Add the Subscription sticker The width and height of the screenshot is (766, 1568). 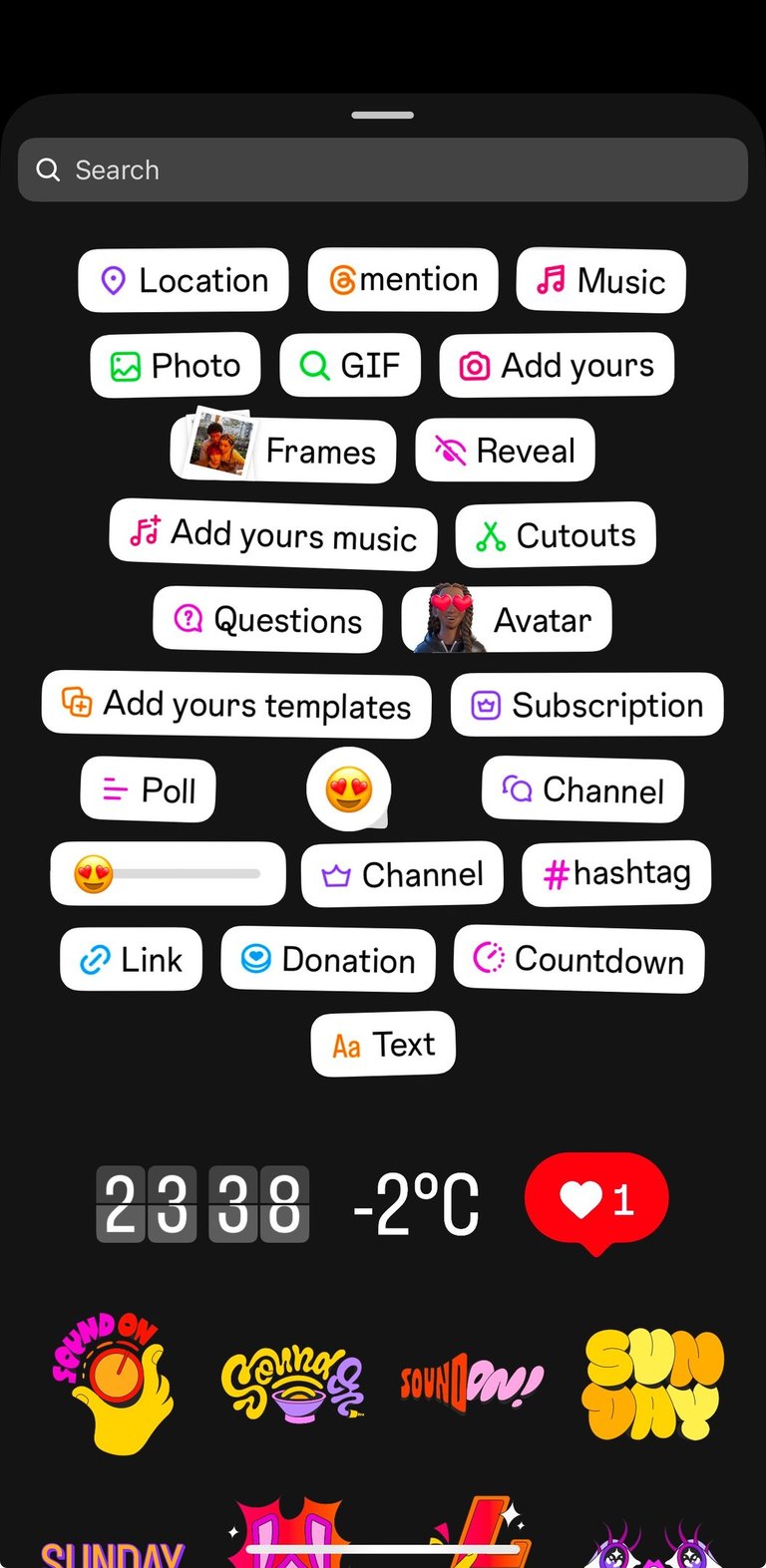point(586,705)
